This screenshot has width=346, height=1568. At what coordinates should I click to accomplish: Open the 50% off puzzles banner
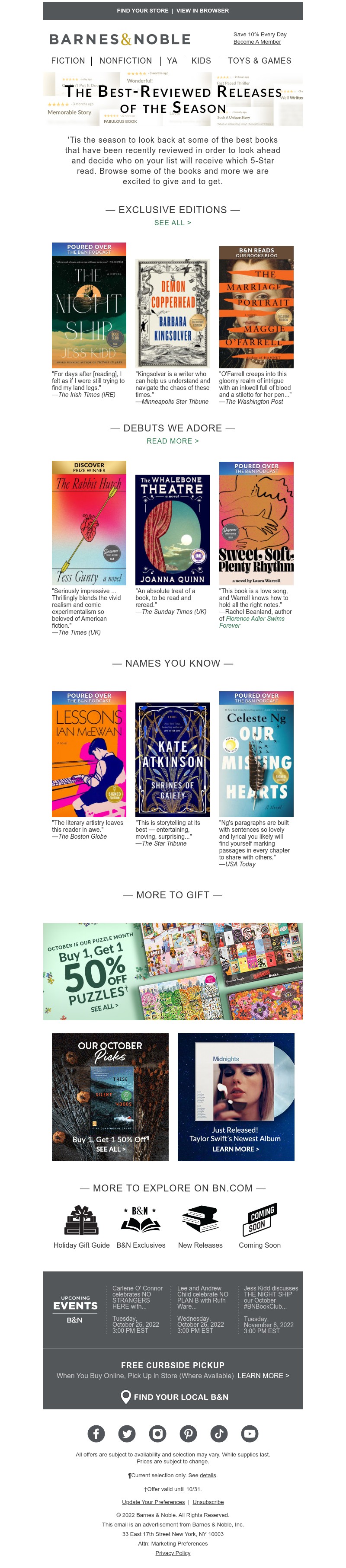tap(173, 971)
